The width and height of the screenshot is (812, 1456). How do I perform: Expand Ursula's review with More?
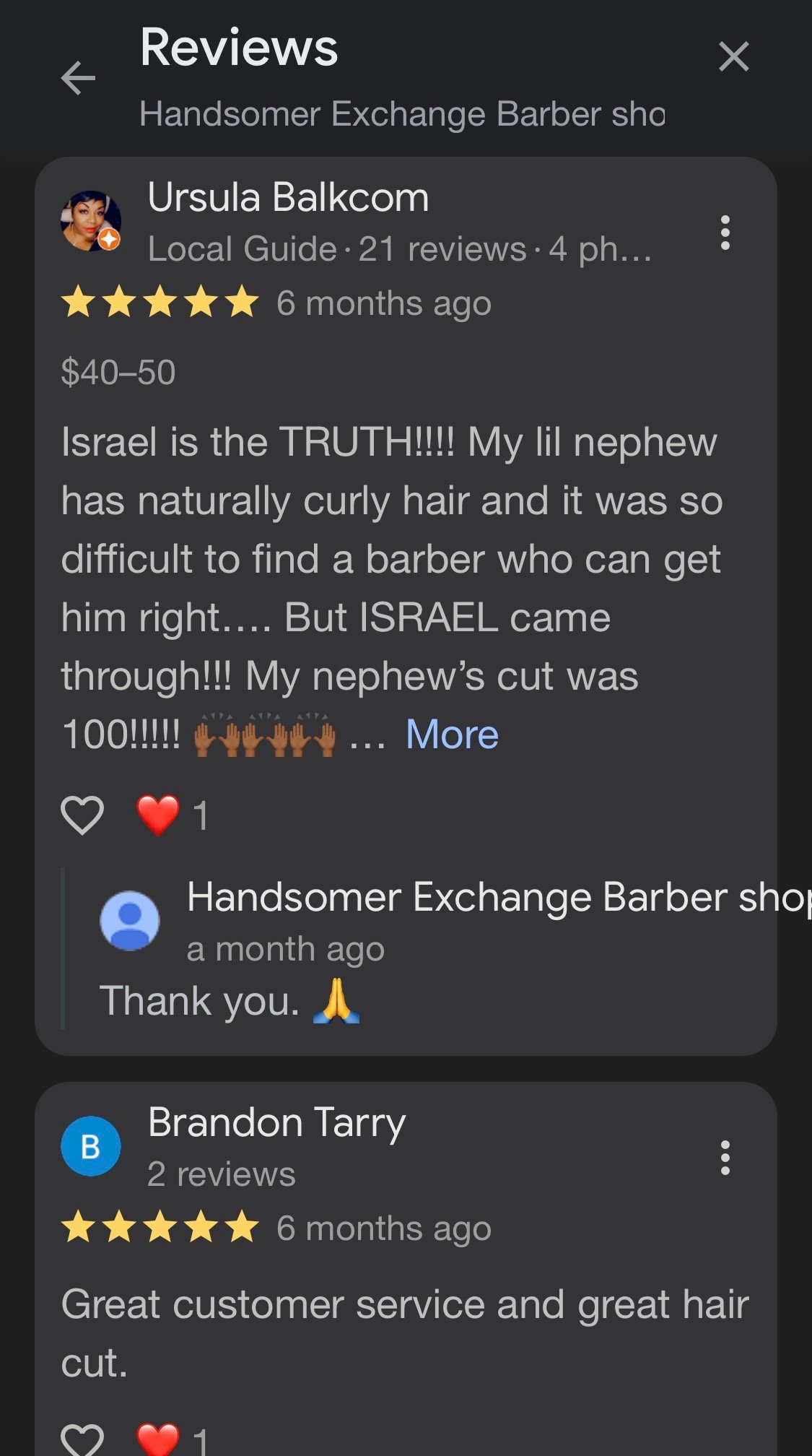tap(452, 734)
